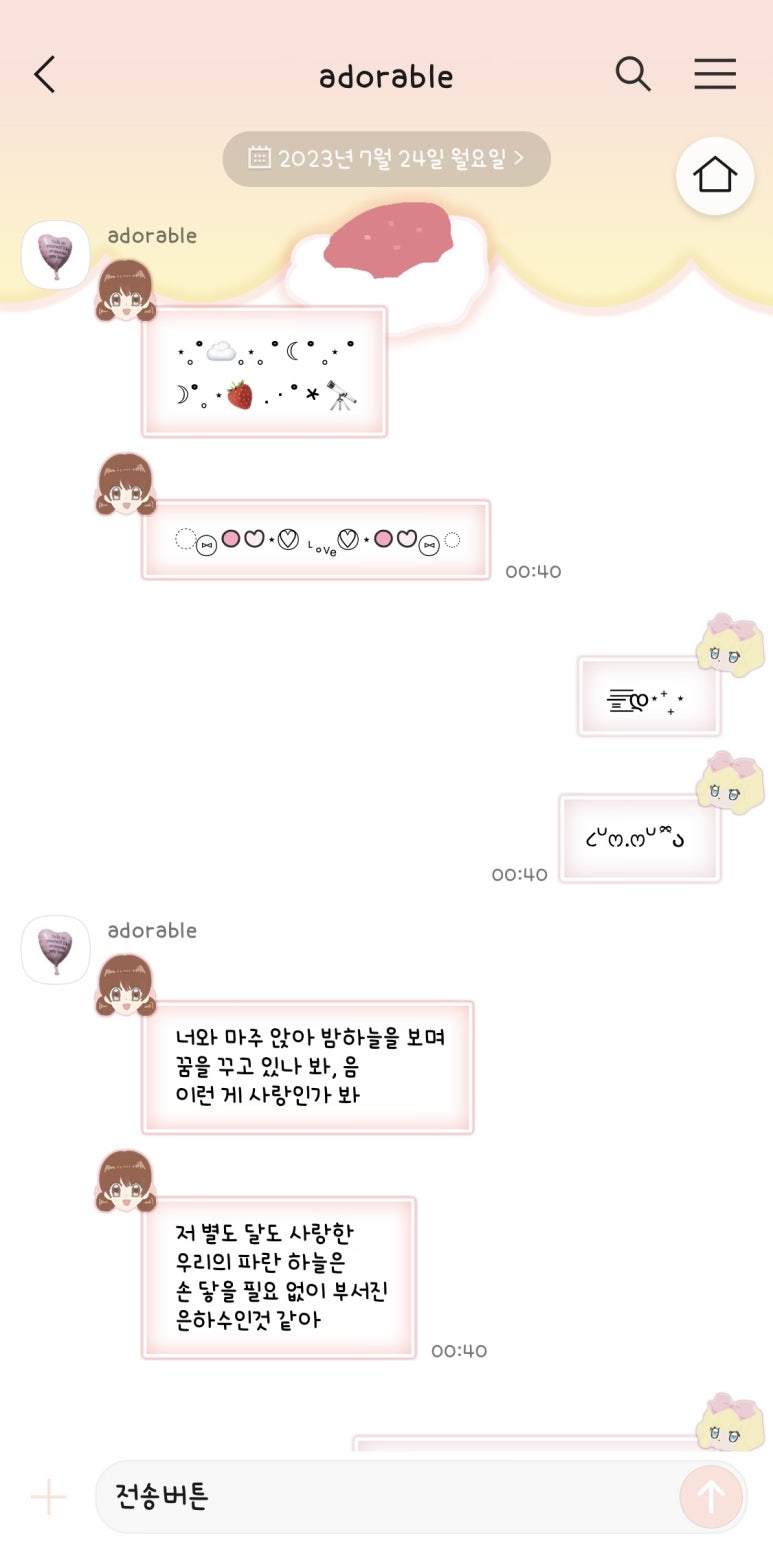Search within this chat
Image resolution: width=773 pixels, height=1543 pixels.
pyautogui.click(x=633, y=74)
